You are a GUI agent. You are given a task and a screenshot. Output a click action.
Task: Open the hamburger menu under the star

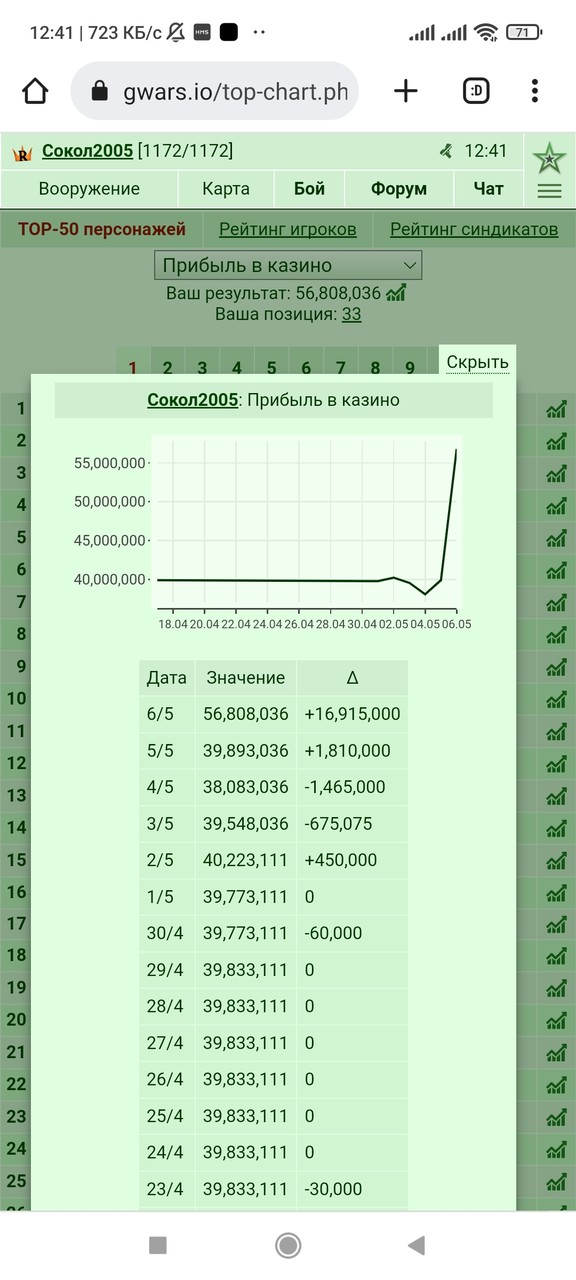click(549, 191)
